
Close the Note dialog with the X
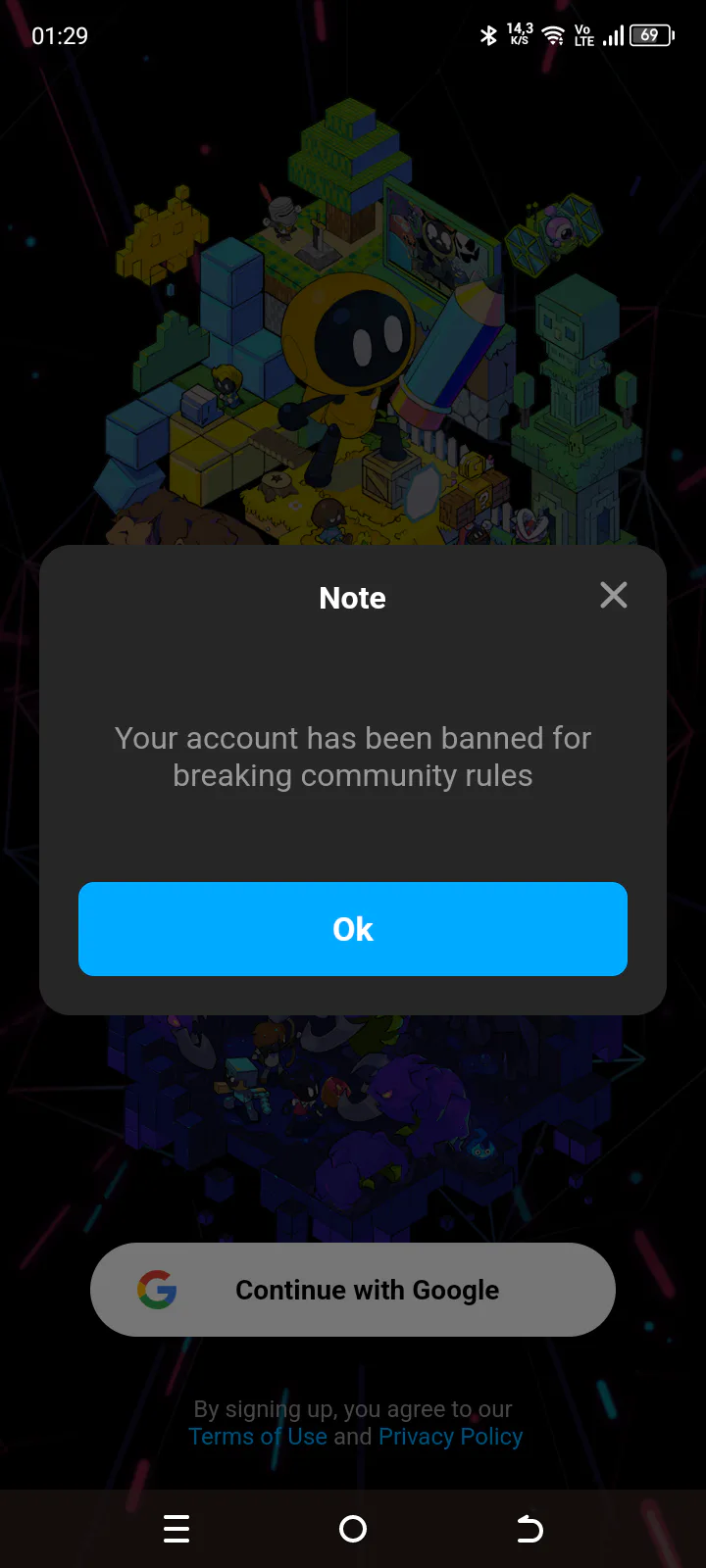coord(614,595)
